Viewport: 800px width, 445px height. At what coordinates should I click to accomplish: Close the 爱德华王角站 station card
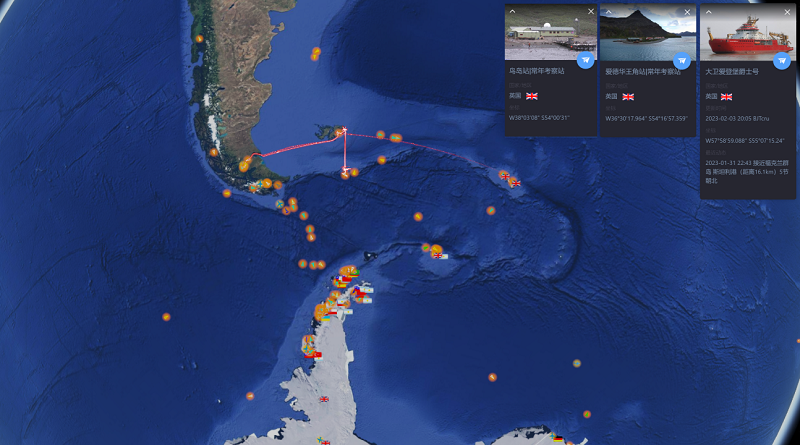687,11
